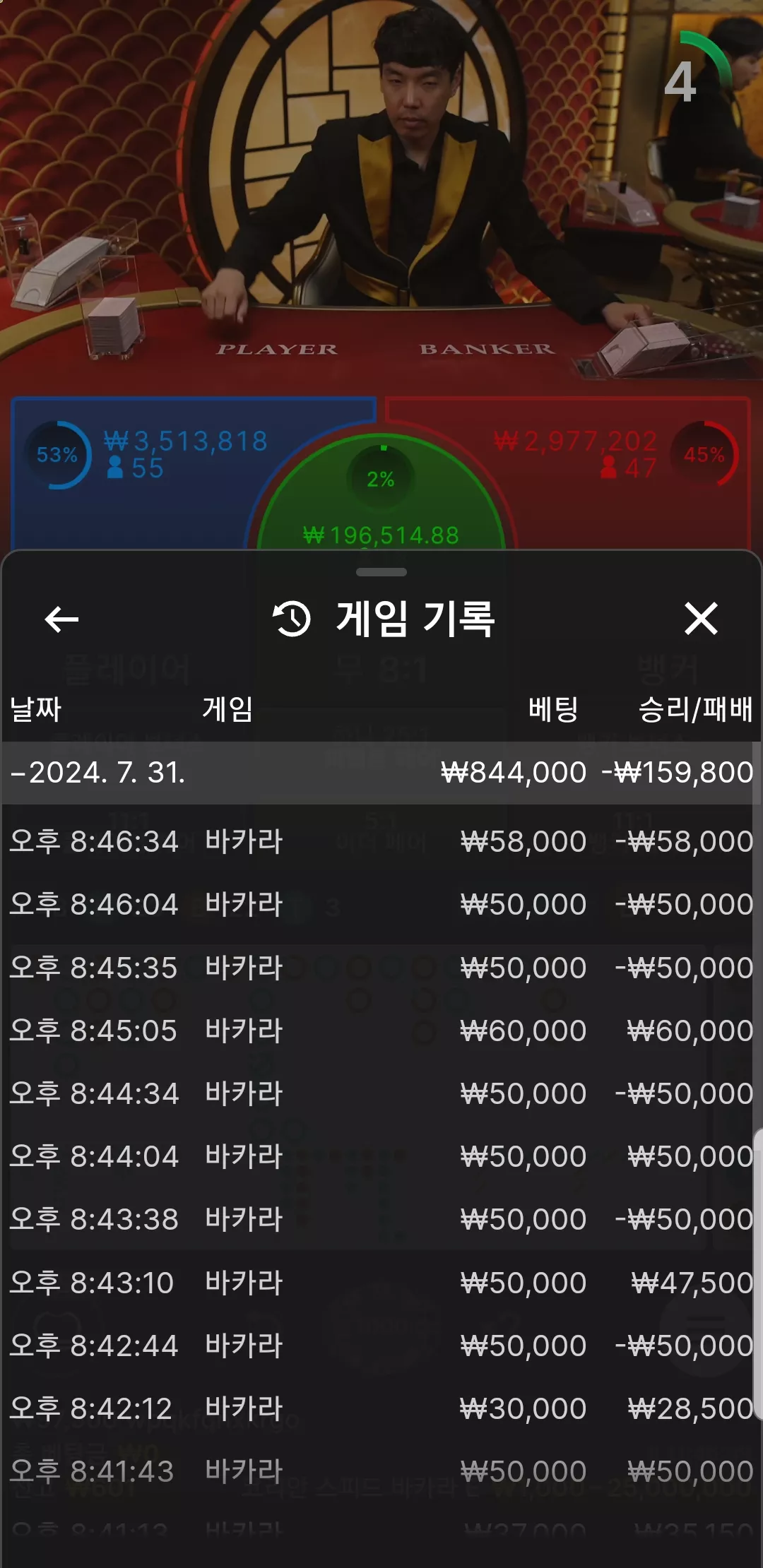Viewport: 763px width, 1568px height.
Task: Open the 8:46:34 baccarat record
Action: point(381,841)
